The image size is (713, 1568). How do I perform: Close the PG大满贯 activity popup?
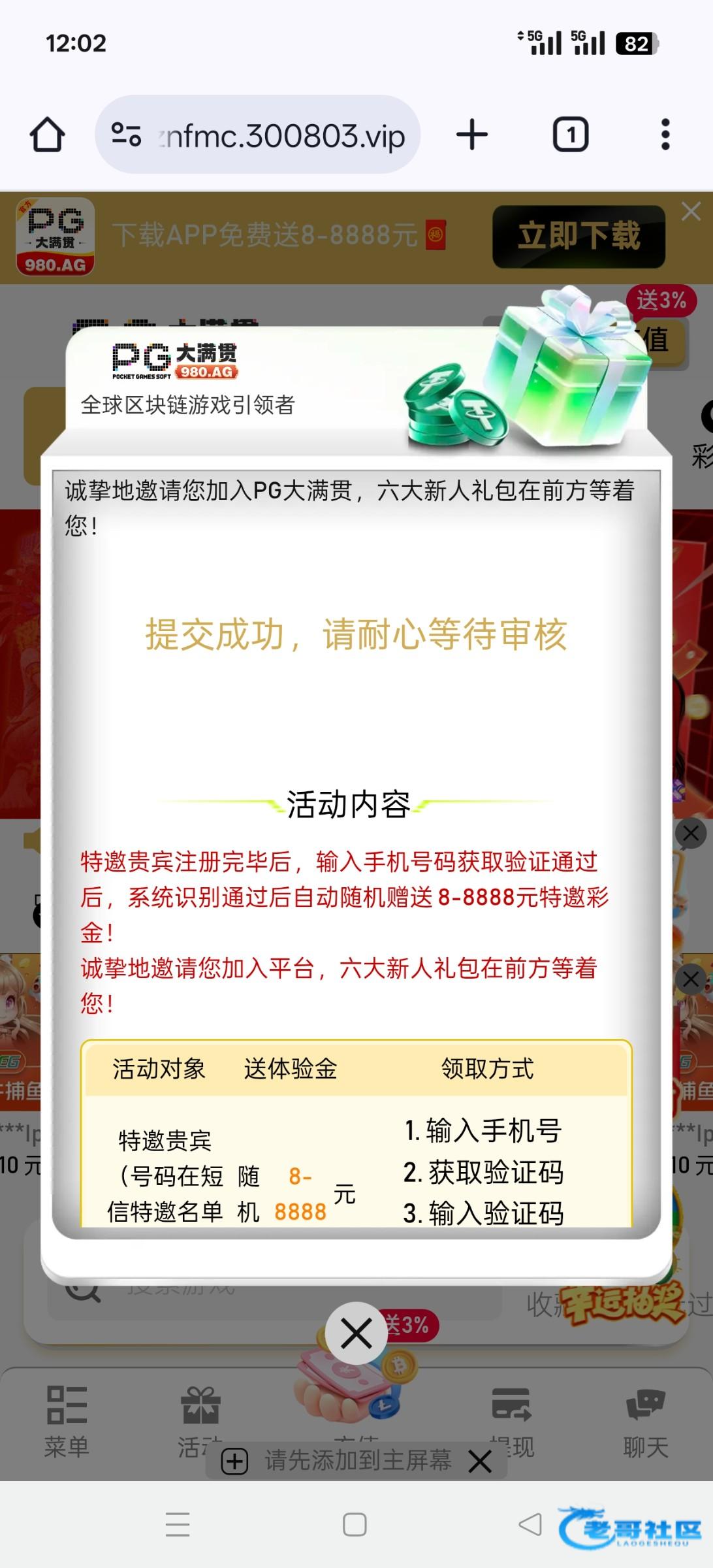tap(356, 1333)
